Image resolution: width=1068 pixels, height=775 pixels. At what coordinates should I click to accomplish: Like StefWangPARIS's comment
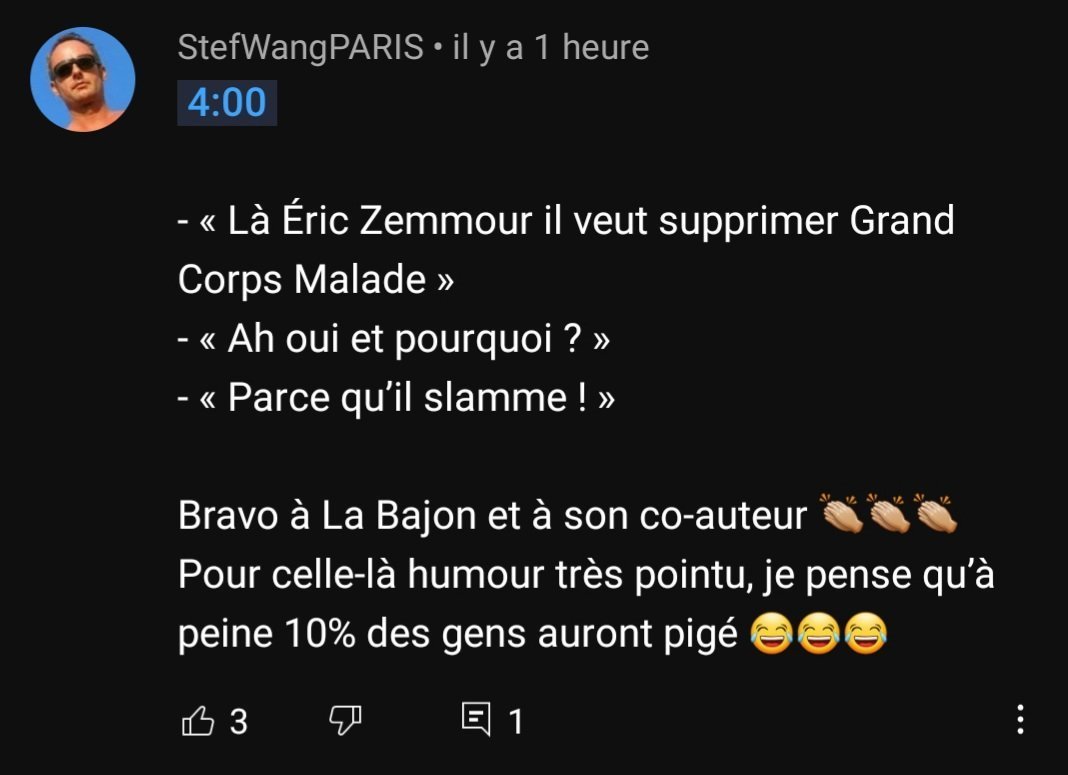tap(198, 720)
